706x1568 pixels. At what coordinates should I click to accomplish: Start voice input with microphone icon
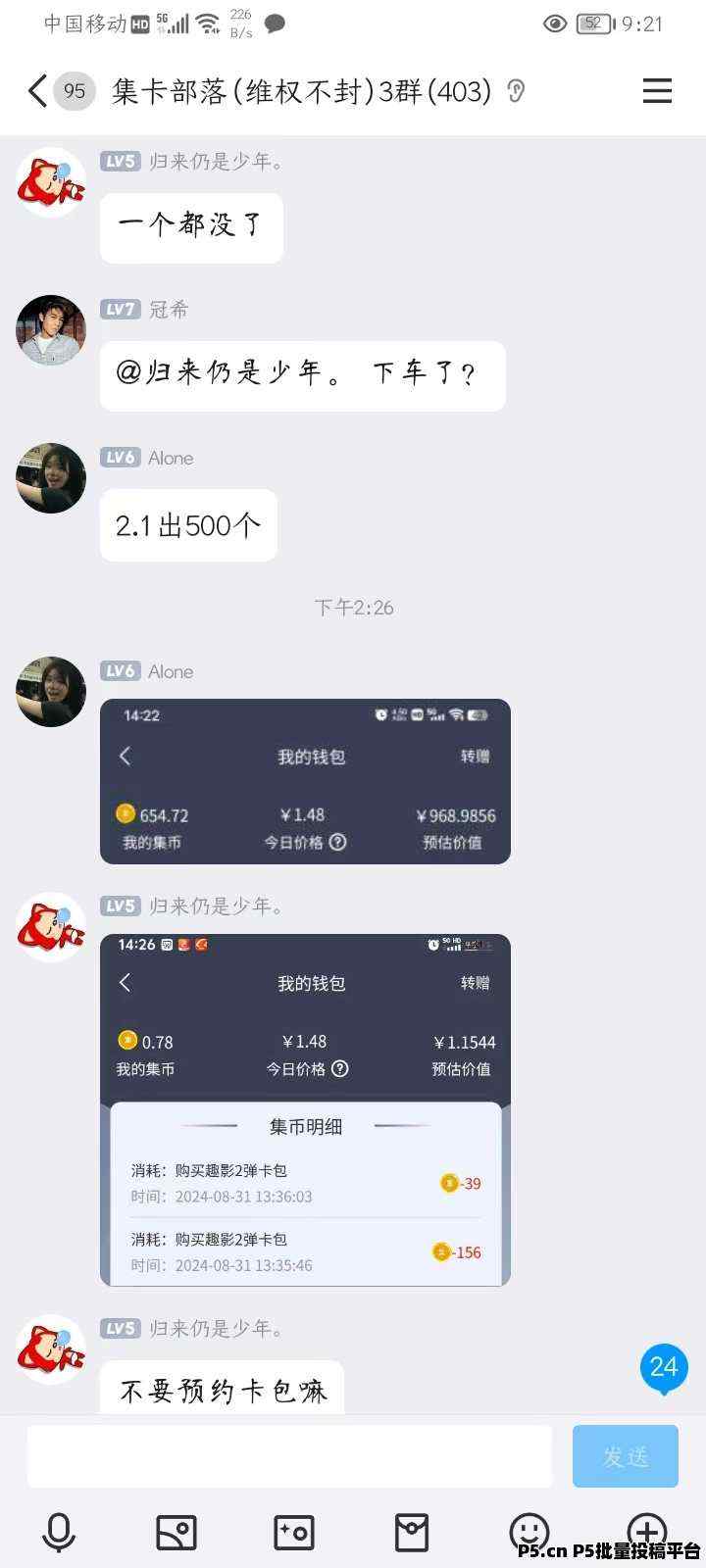59,1533
